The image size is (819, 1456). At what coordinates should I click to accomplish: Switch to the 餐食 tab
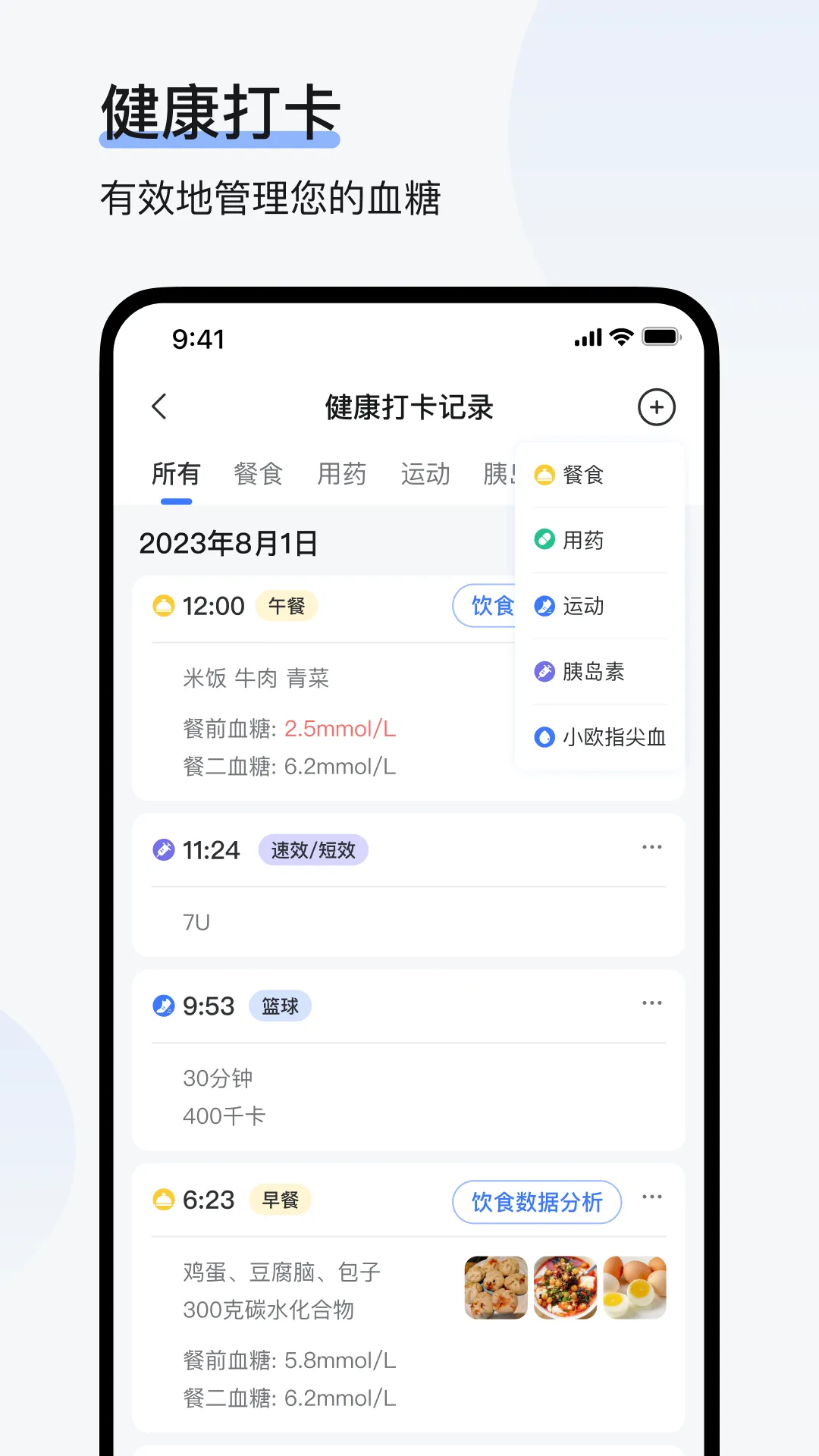[258, 473]
